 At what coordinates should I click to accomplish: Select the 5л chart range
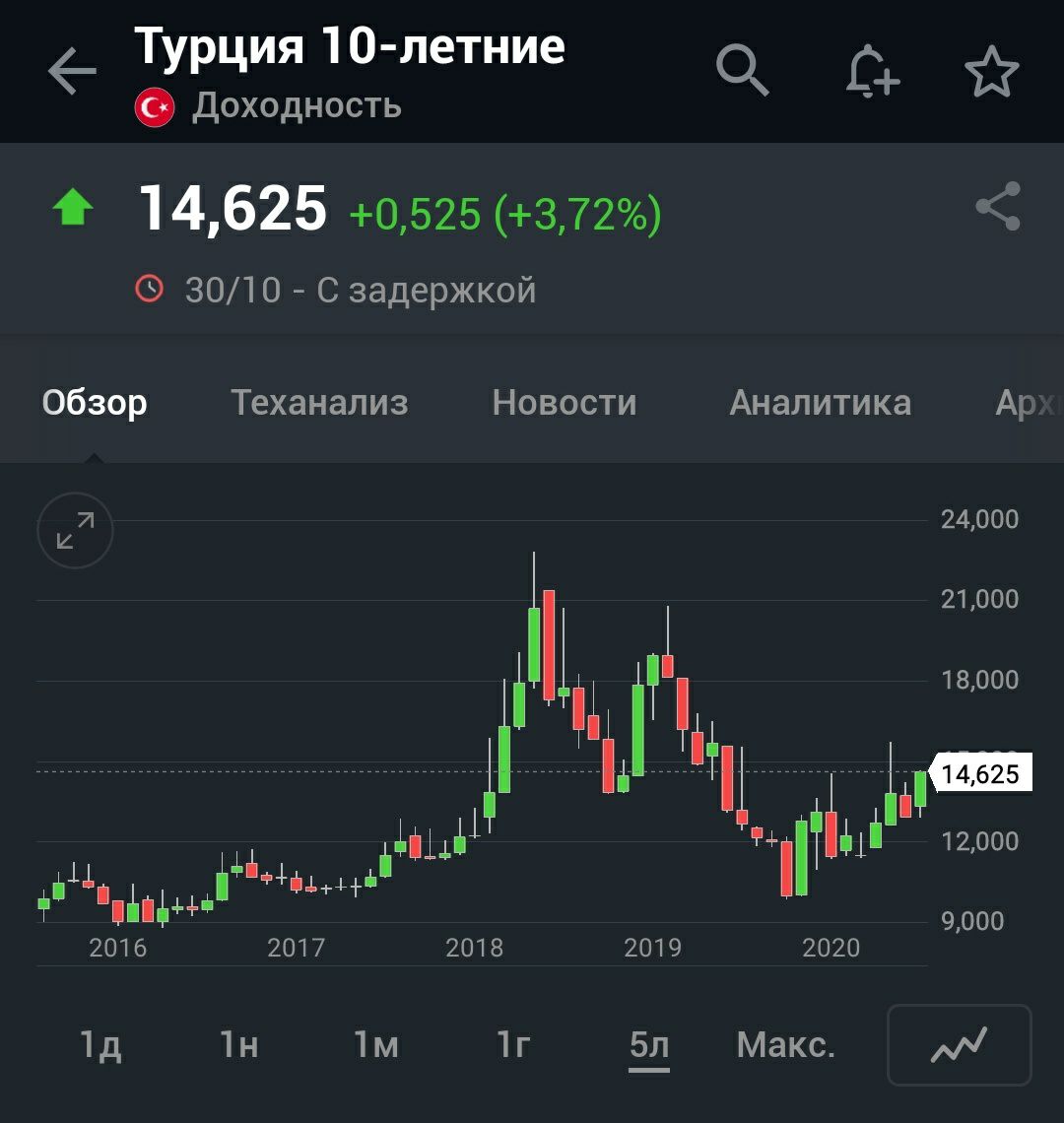point(650,1044)
